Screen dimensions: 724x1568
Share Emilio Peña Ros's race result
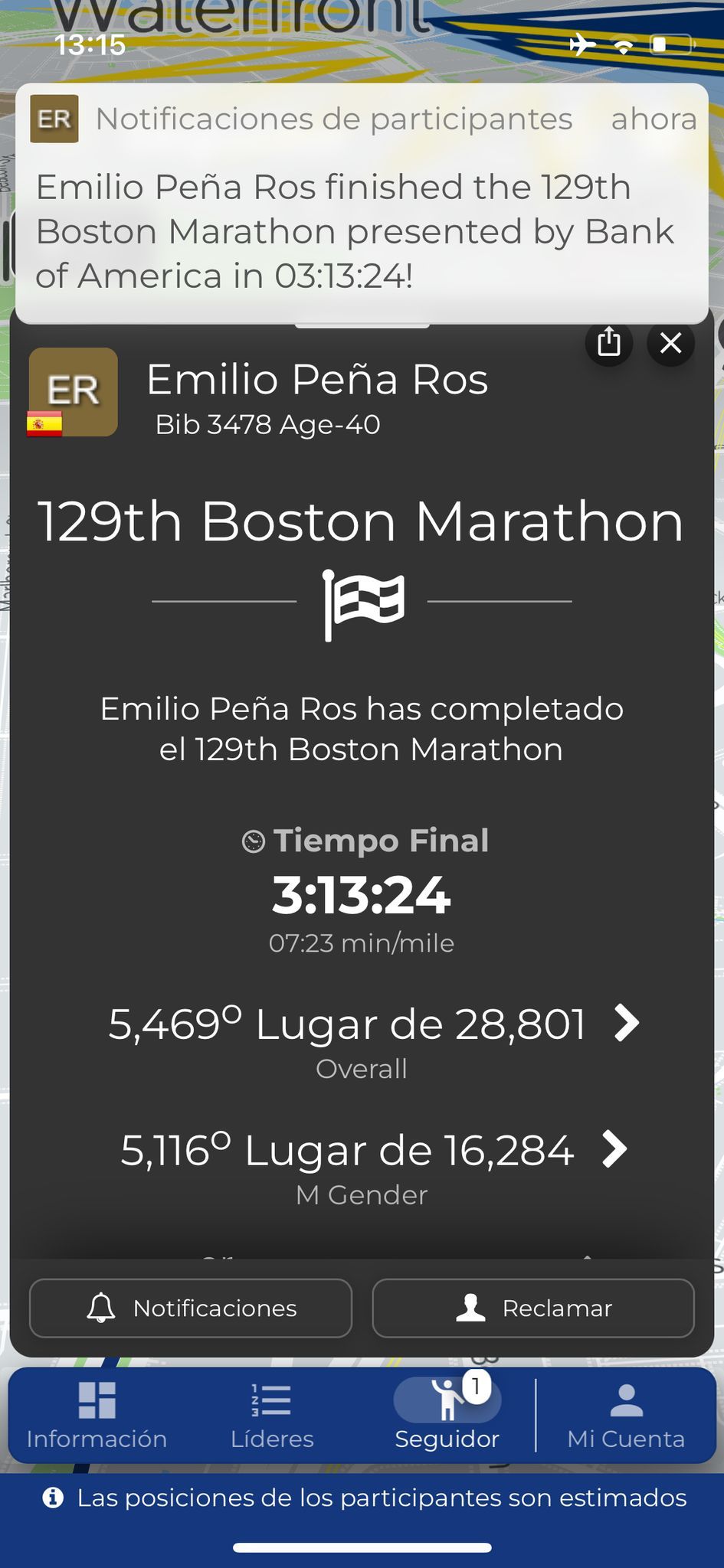[609, 342]
